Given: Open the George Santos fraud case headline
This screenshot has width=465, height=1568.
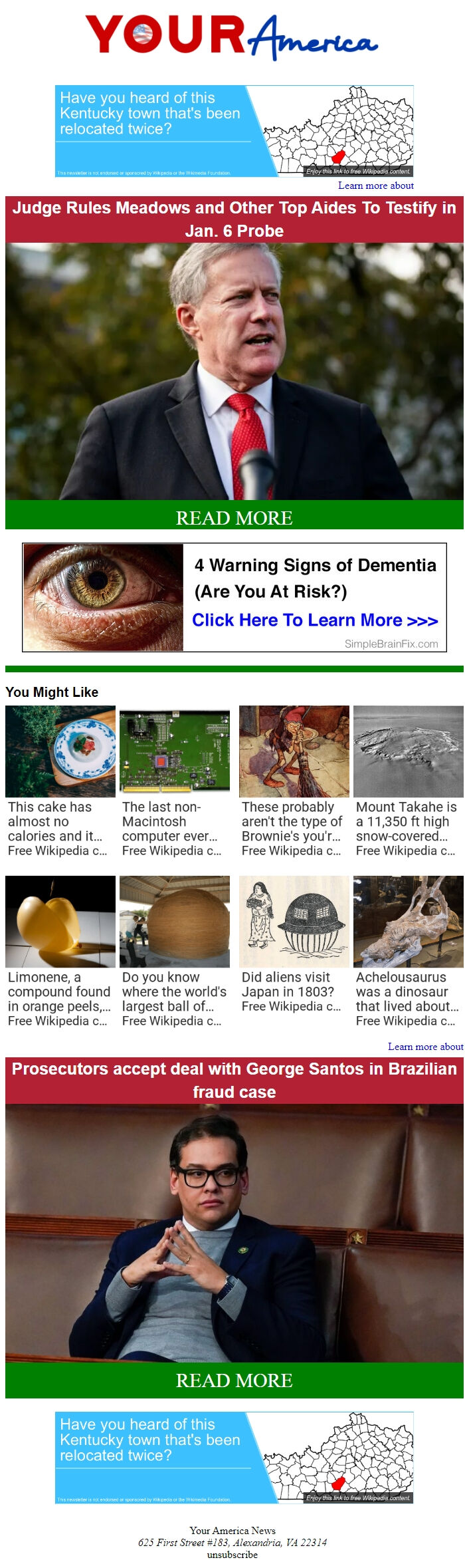Looking at the screenshot, I should tap(234, 1080).
